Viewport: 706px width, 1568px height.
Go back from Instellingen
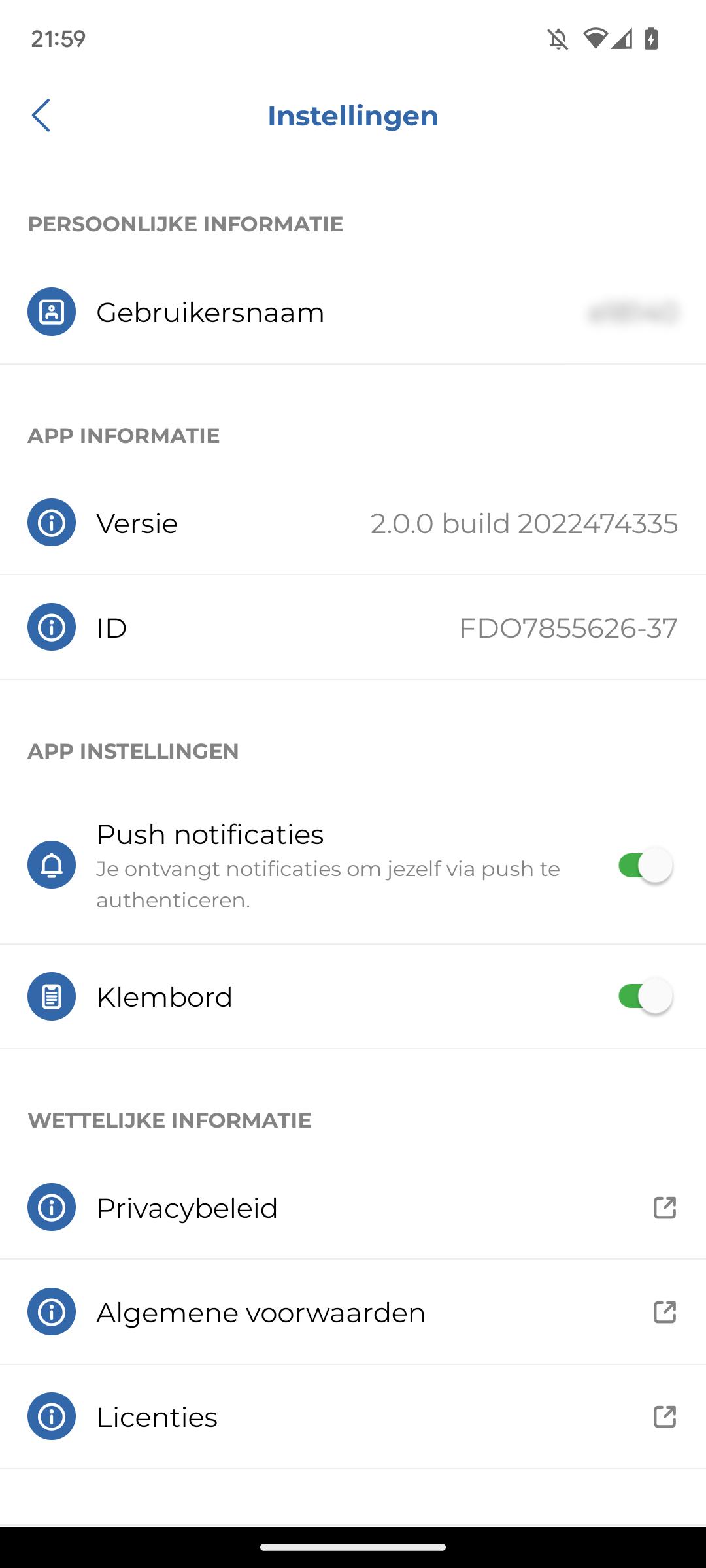point(41,116)
